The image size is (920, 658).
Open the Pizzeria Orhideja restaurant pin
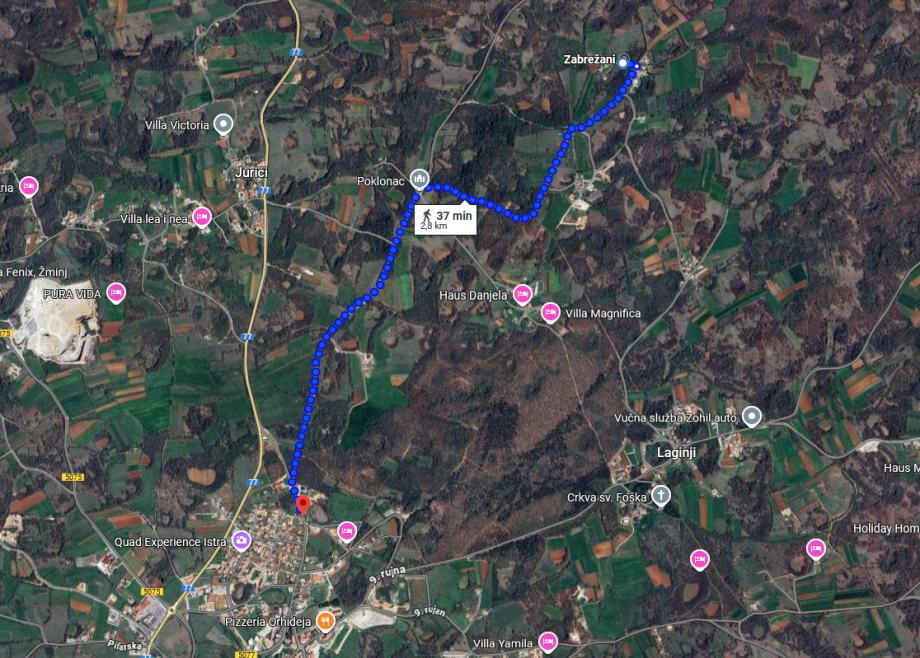[325, 621]
